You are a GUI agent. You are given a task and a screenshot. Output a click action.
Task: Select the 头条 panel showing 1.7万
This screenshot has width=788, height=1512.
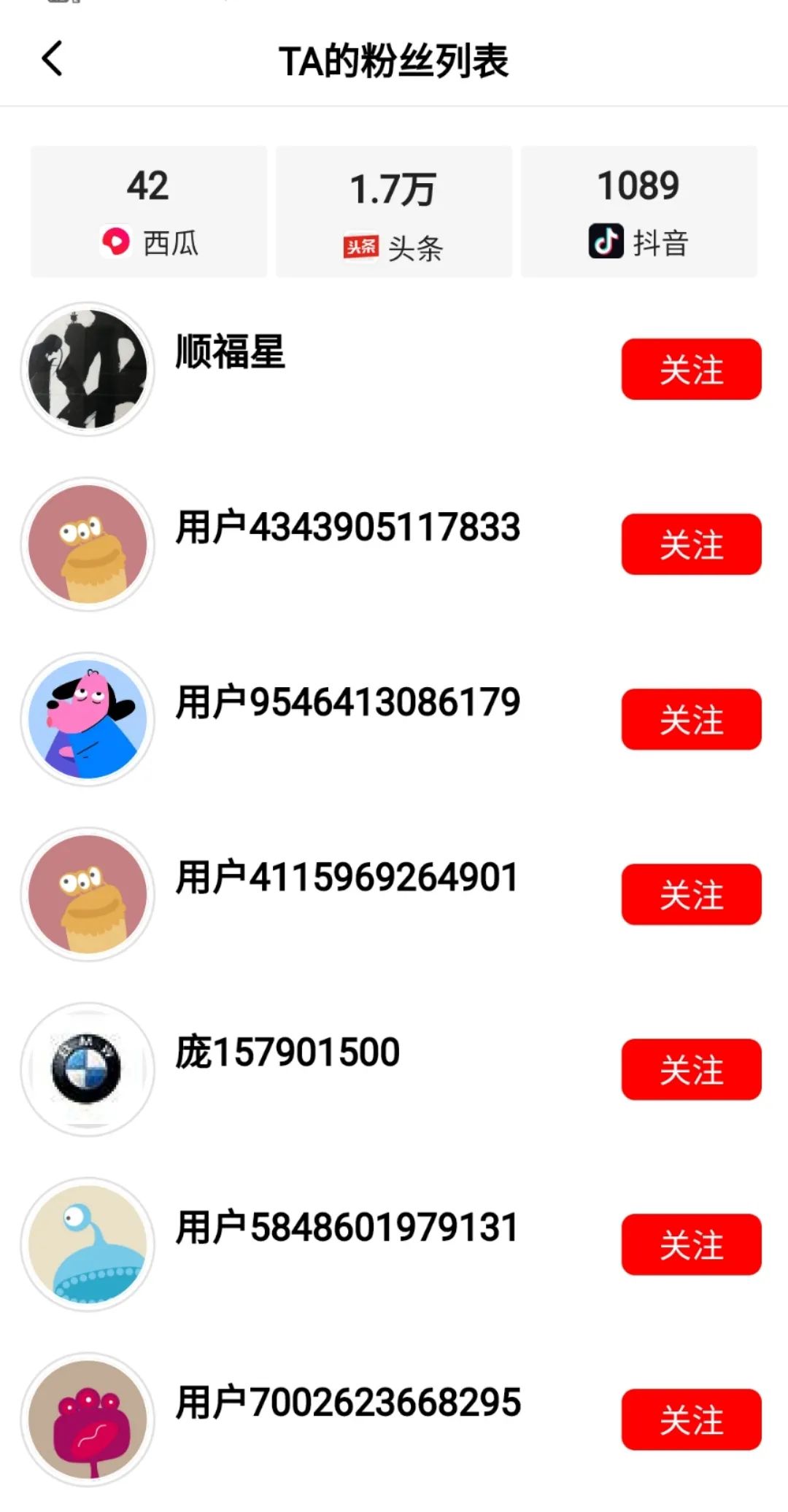point(394,212)
